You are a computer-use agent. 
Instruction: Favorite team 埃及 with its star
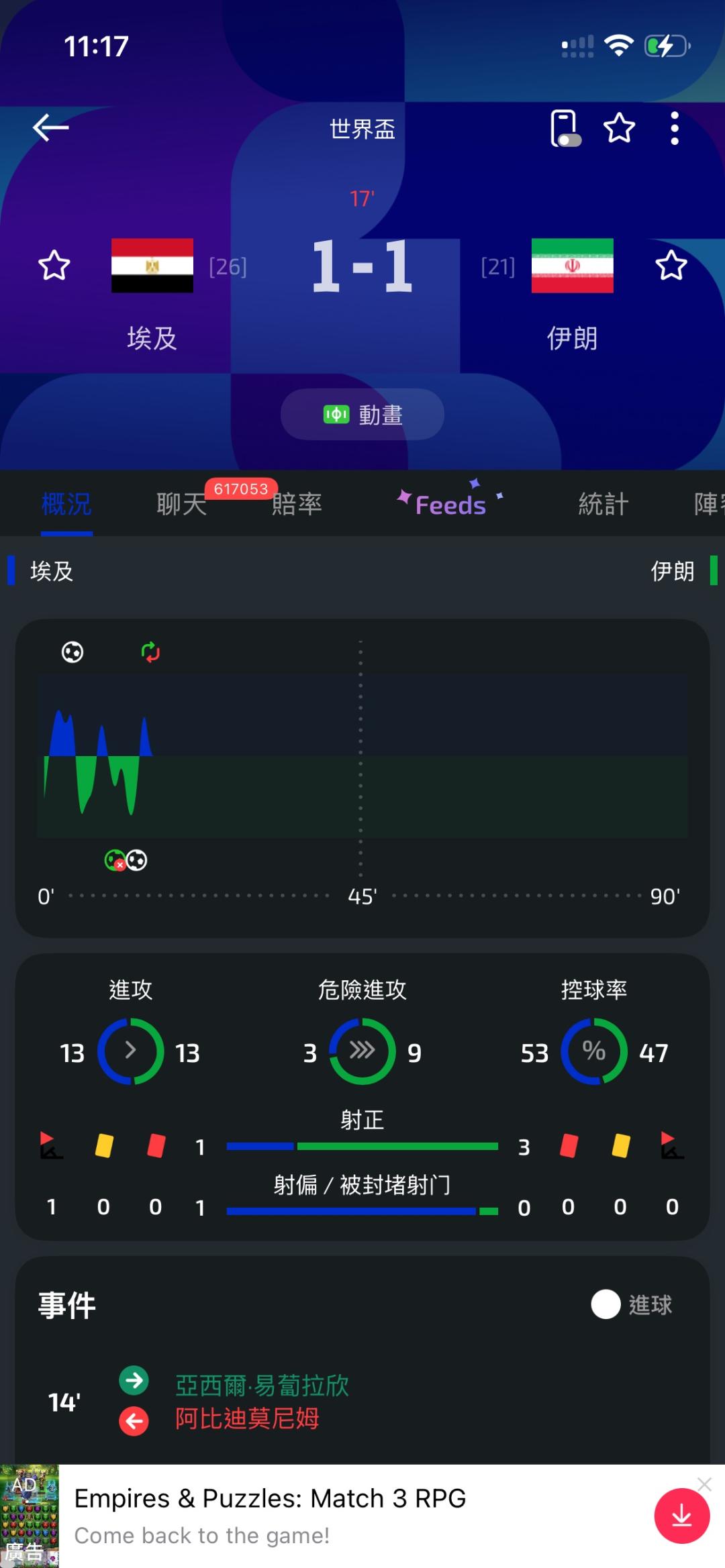[54, 265]
